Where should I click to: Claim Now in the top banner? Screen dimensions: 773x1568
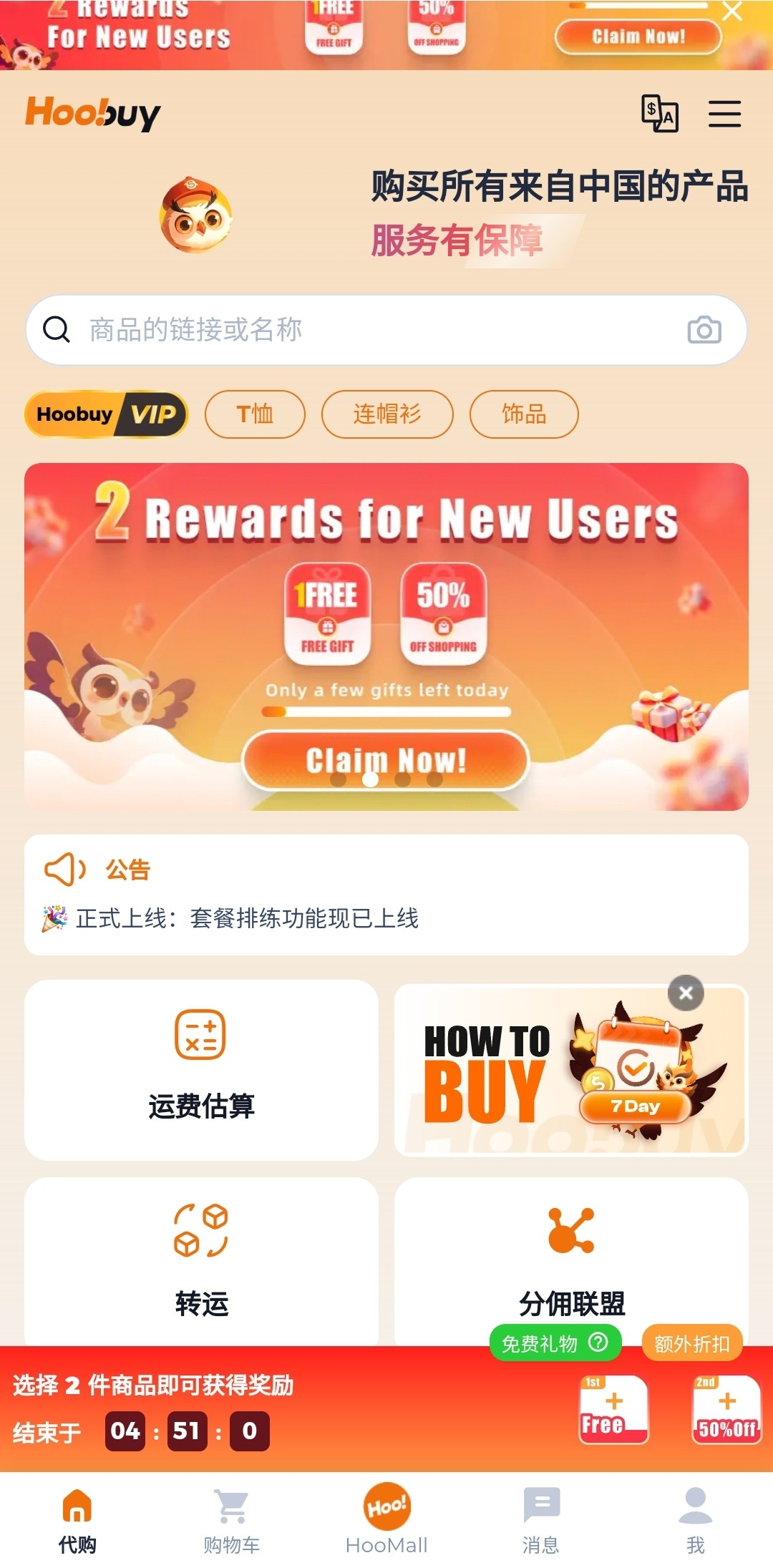[x=638, y=36]
